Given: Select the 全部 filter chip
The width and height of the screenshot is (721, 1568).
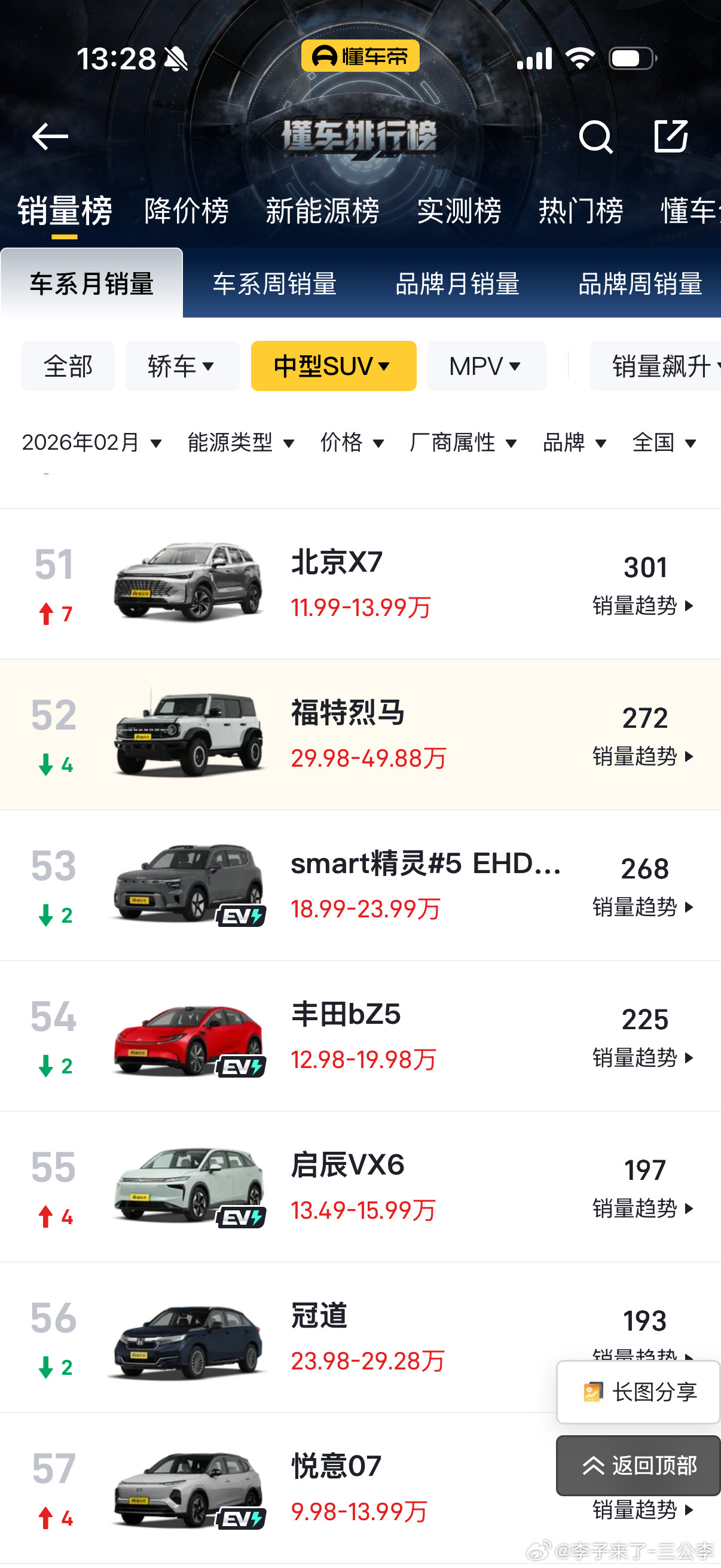Looking at the screenshot, I should [67, 366].
